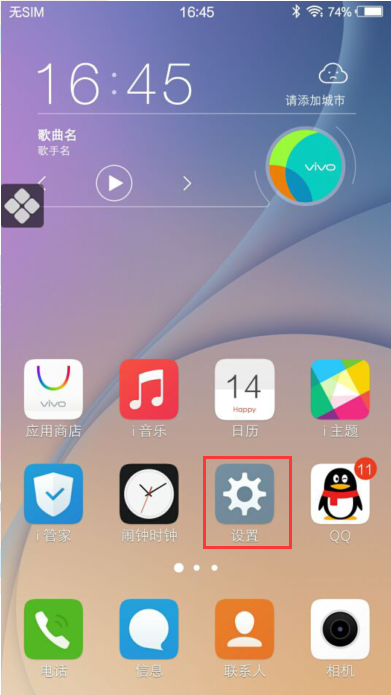The image size is (391, 695).
Task: Tap 请添加城市 to add weather city
Action: click(315, 101)
